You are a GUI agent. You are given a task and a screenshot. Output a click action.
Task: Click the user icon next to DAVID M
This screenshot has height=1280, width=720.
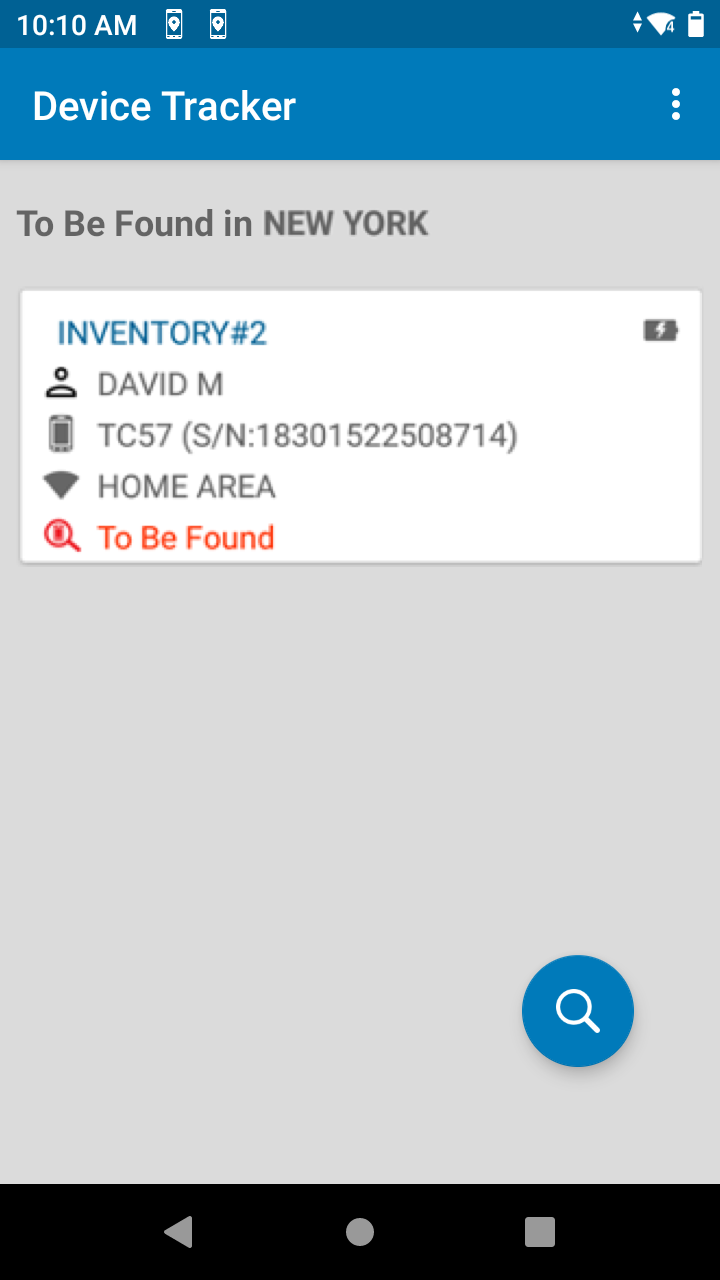tap(62, 383)
